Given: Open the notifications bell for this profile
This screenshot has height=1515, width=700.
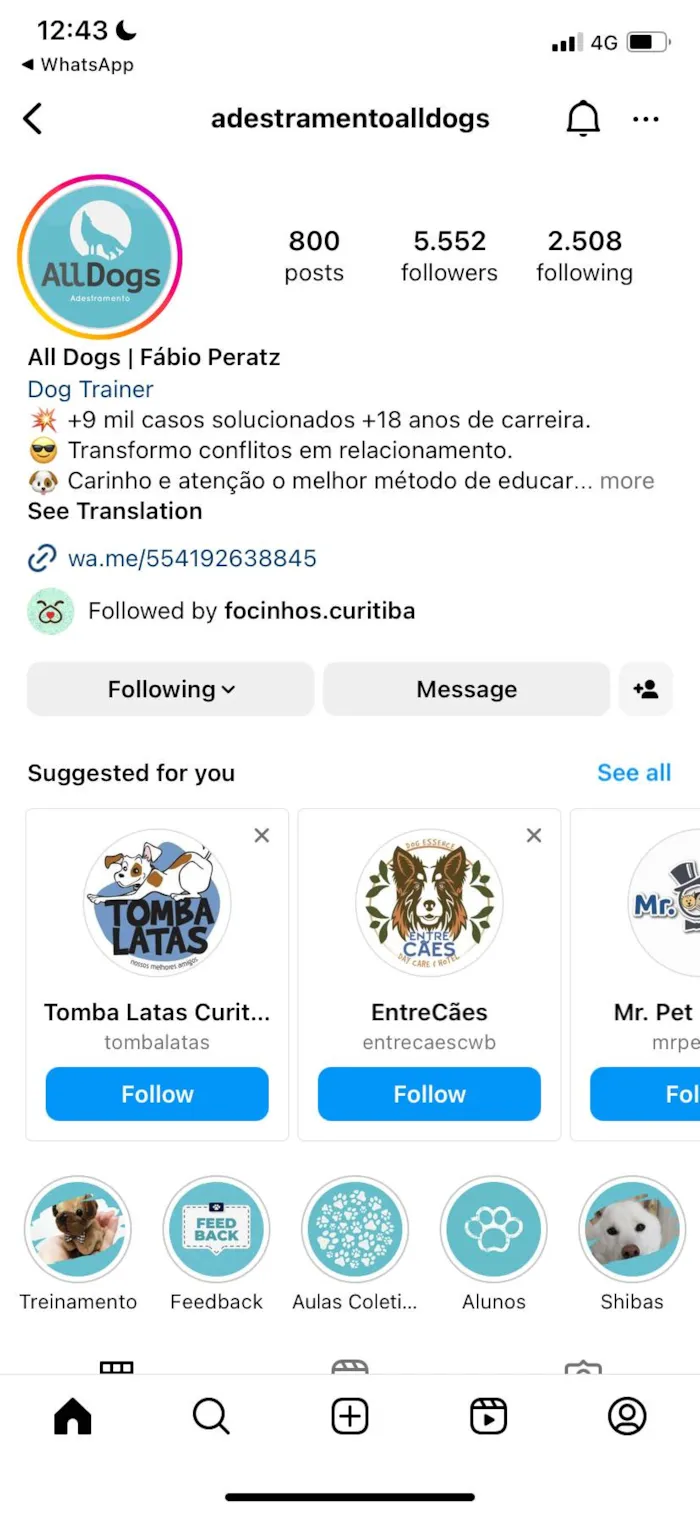Looking at the screenshot, I should pyautogui.click(x=583, y=119).
